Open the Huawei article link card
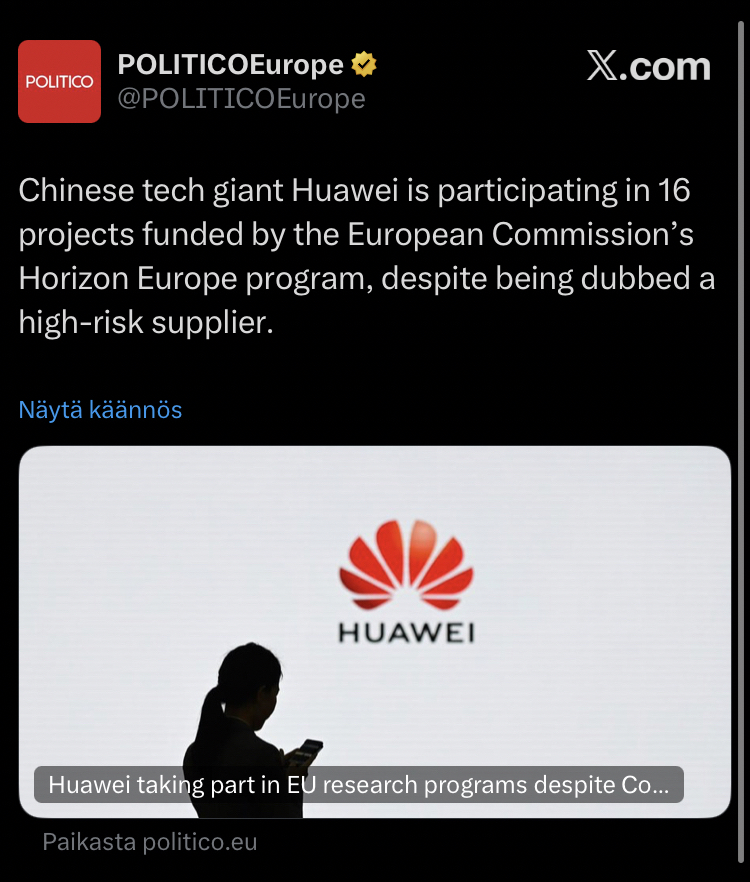Screen dimensions: 750x882 [x=375, y=630]
